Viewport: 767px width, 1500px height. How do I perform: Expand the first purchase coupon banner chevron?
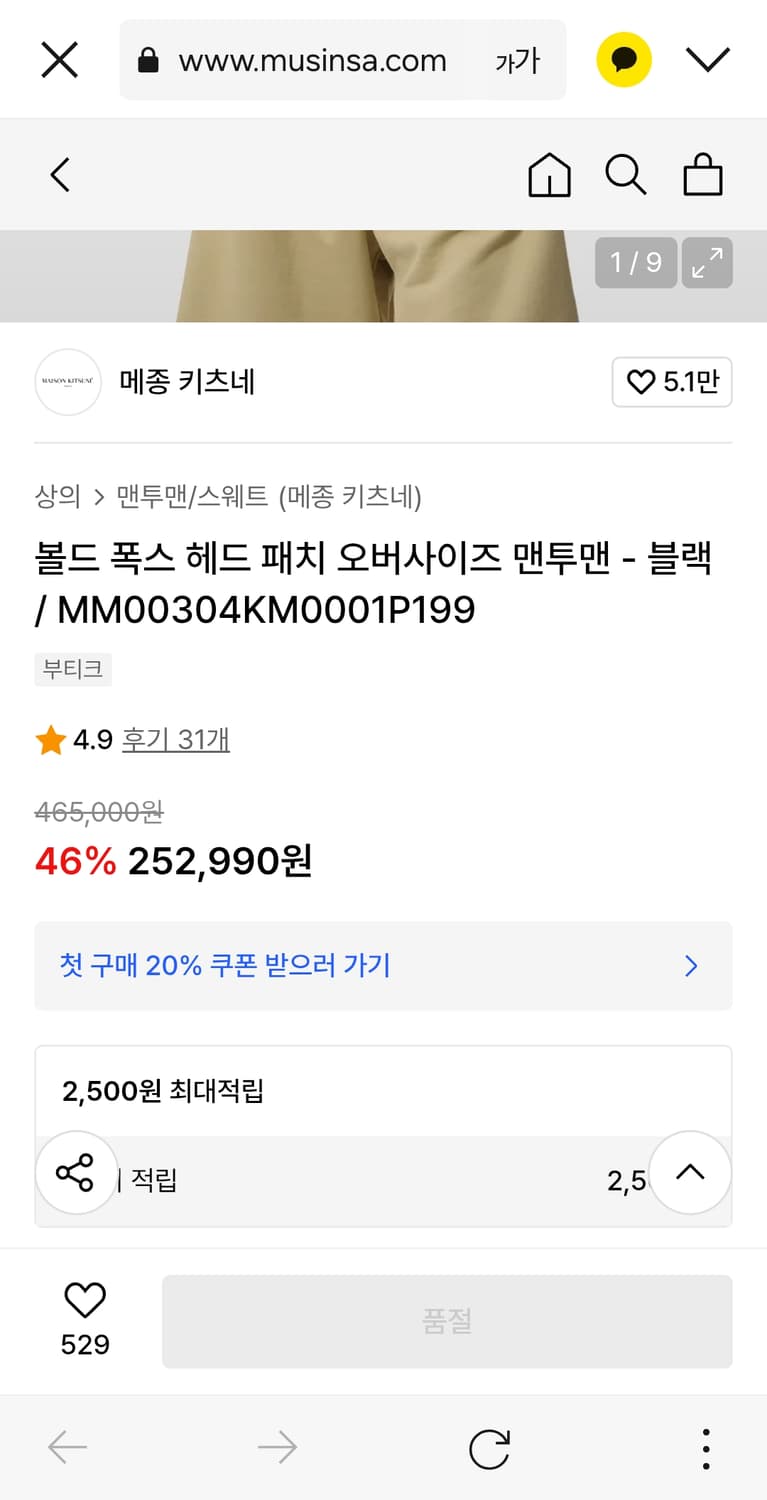point(690,966)
